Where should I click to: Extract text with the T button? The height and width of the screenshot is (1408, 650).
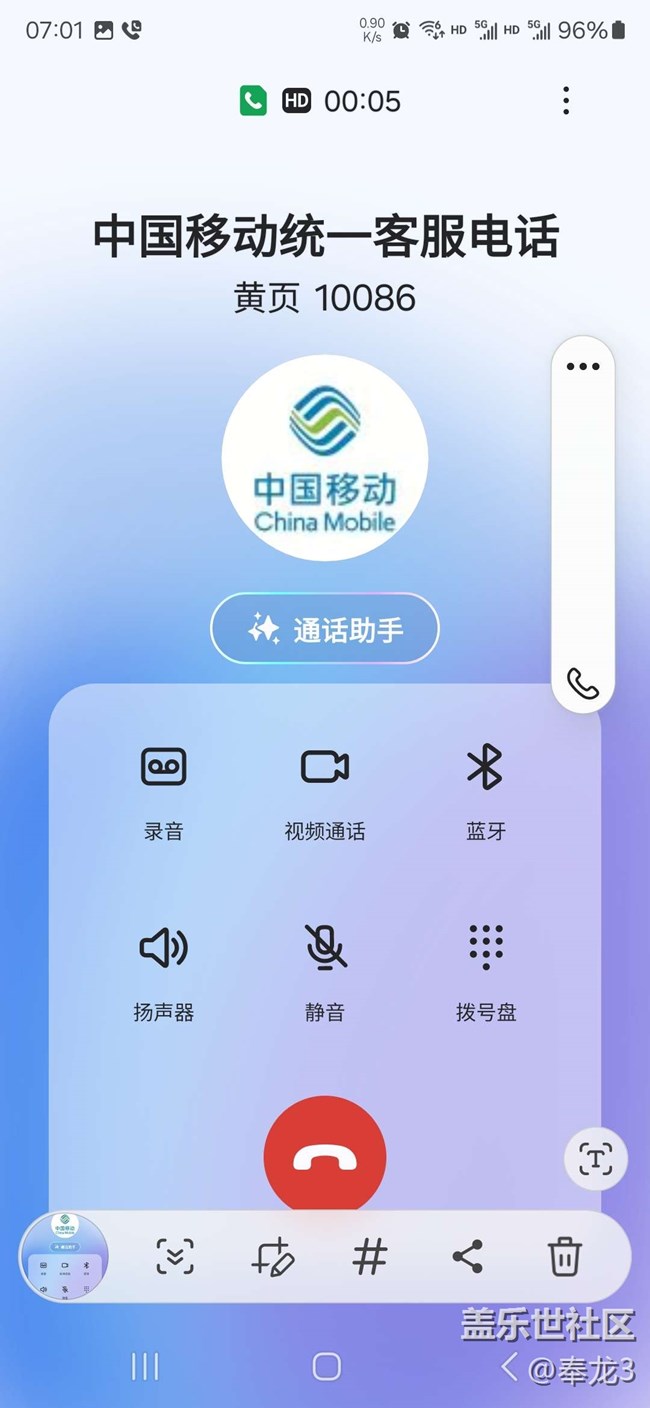[596, 1159]
